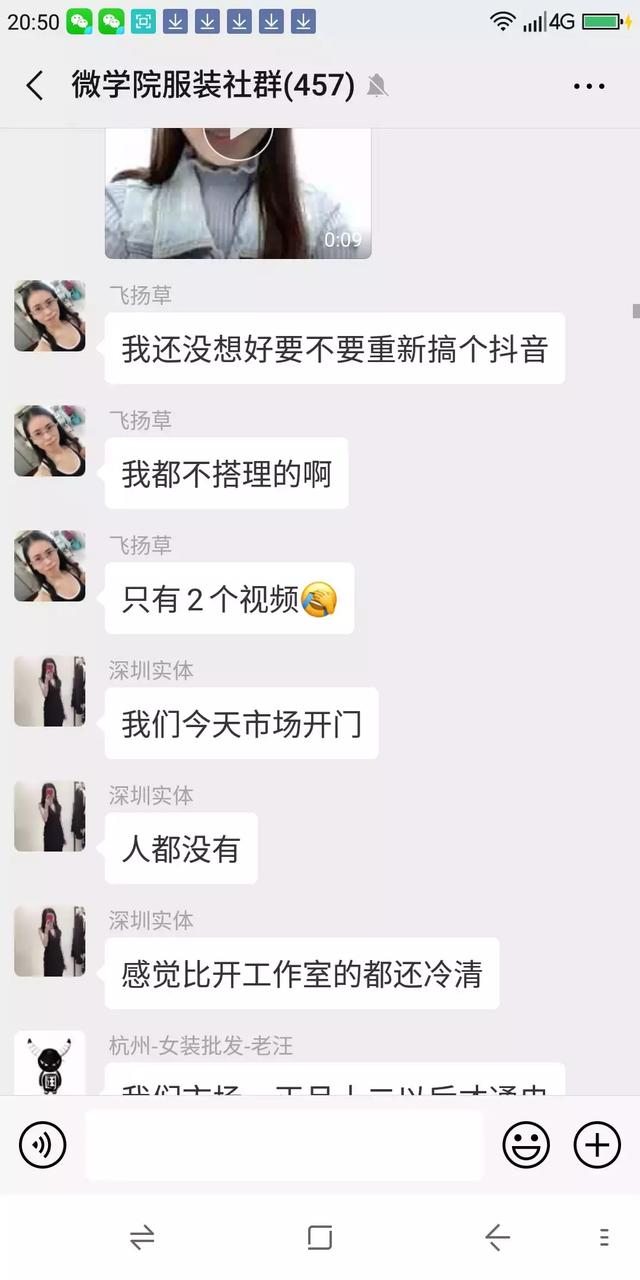Switch to voice message input
The height and width of the screenshot is (1280, 640).
pyautogui.click(x=43, y=1145)
